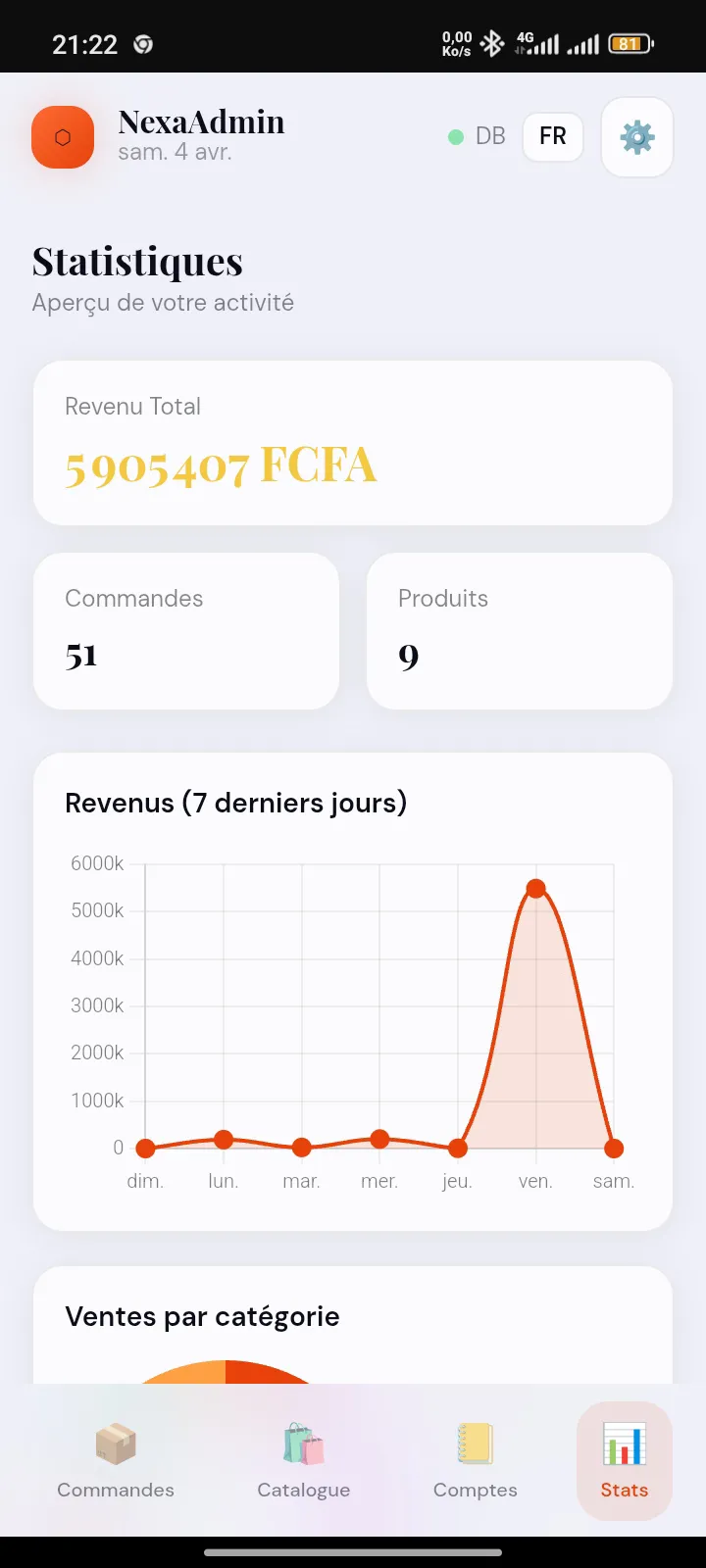Viewport: 706px width, 1568px height.
Task: View details of the Commandes count card
Action: [x=185, y=630]
